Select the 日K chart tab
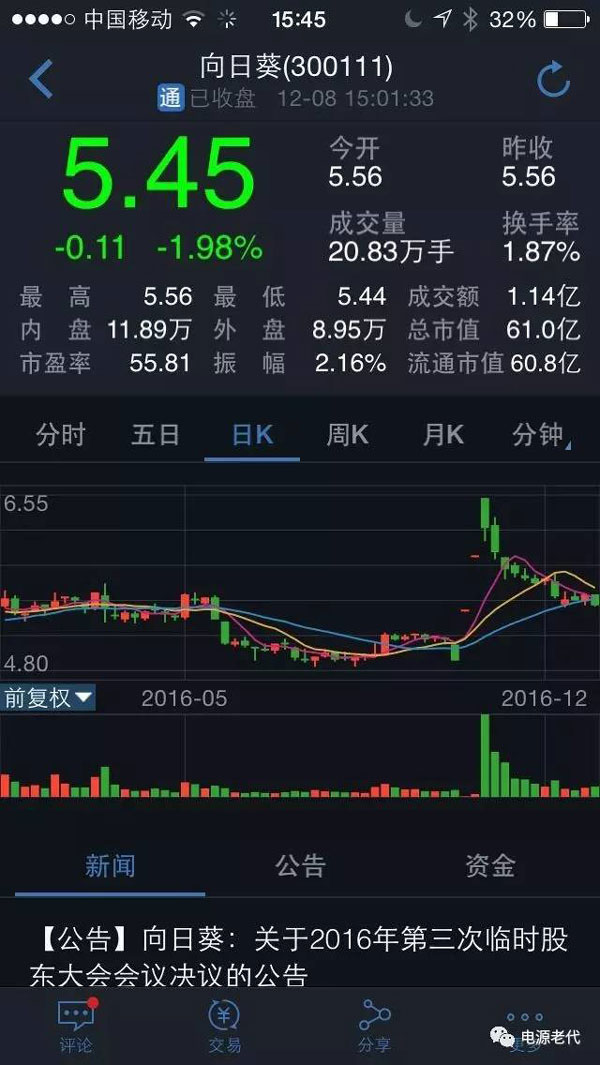The width and height of the screenshot is (600, 1065). click(x=252, y=435)
